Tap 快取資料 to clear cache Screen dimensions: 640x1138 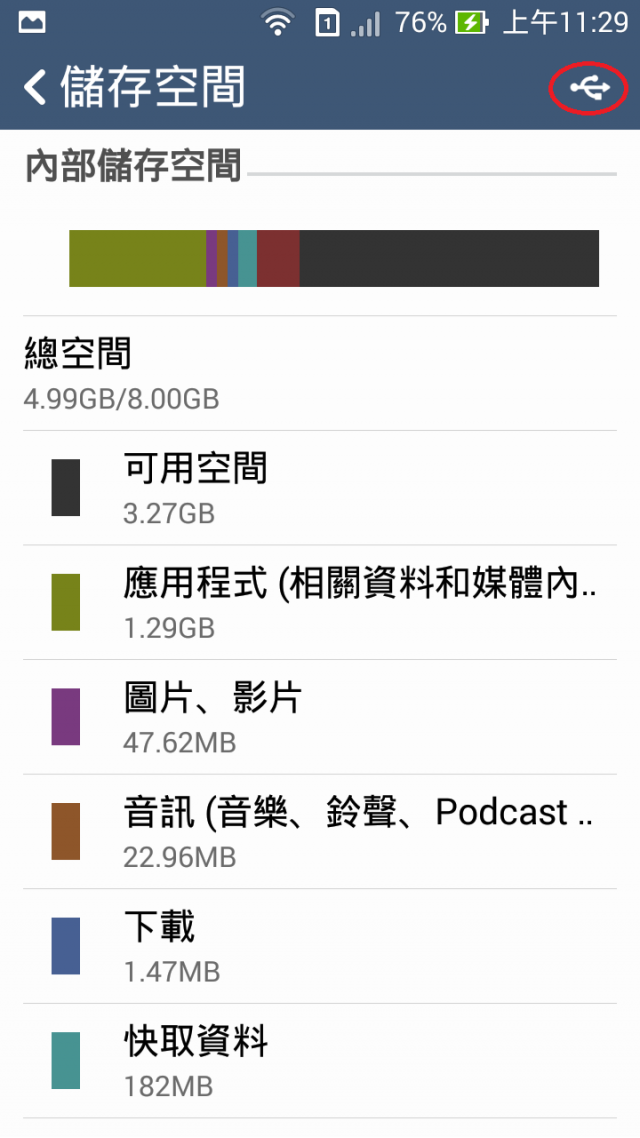click(x=320, y=1060)
